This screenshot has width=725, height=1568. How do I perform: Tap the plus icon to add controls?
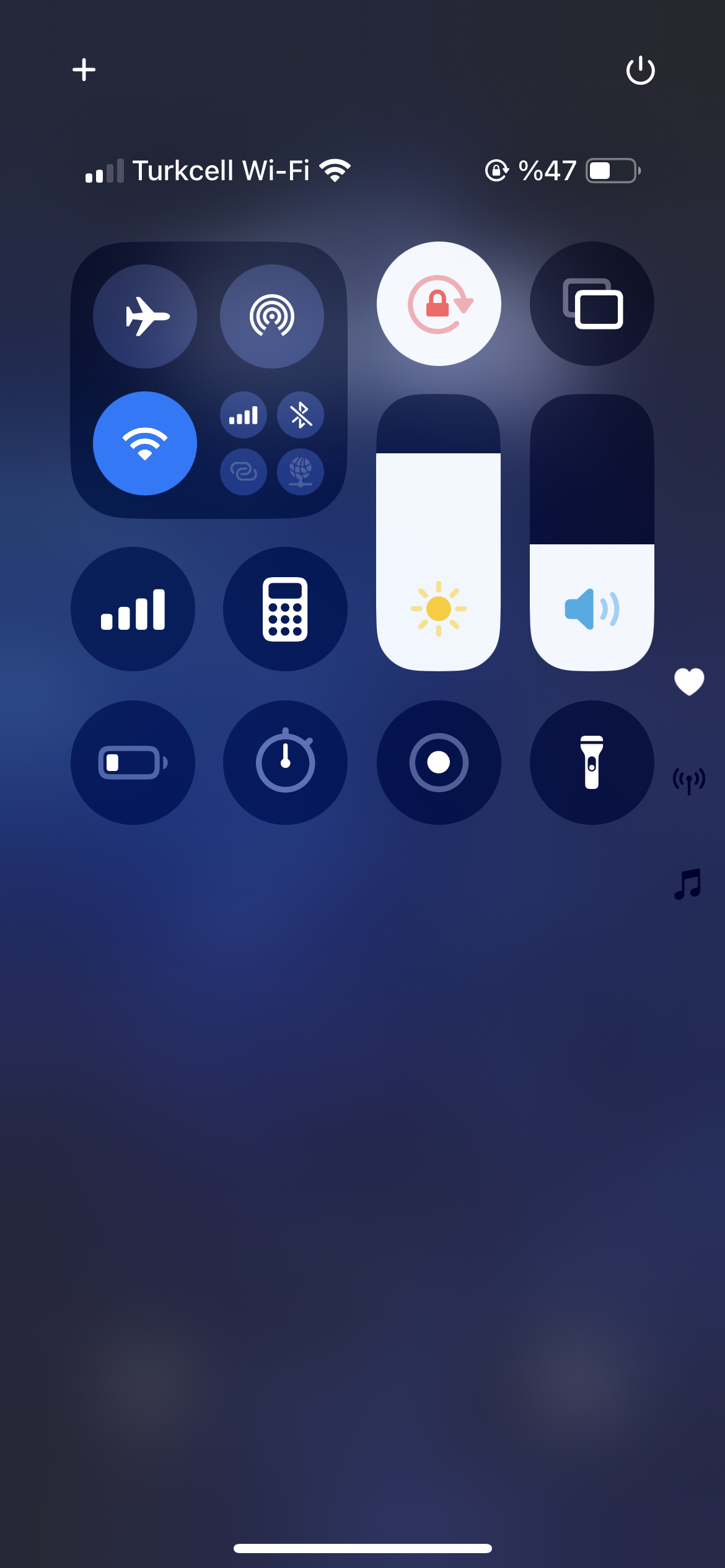pos(84,69)
